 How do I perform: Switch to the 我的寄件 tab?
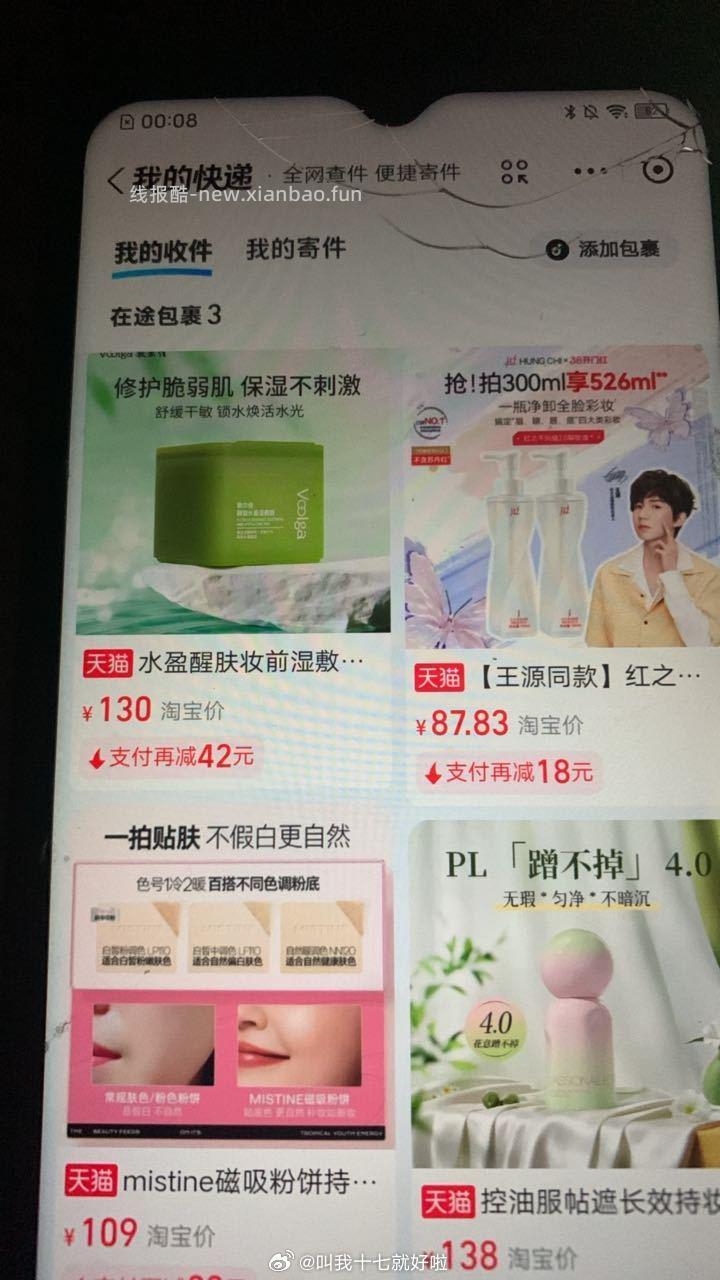[294, 252]
